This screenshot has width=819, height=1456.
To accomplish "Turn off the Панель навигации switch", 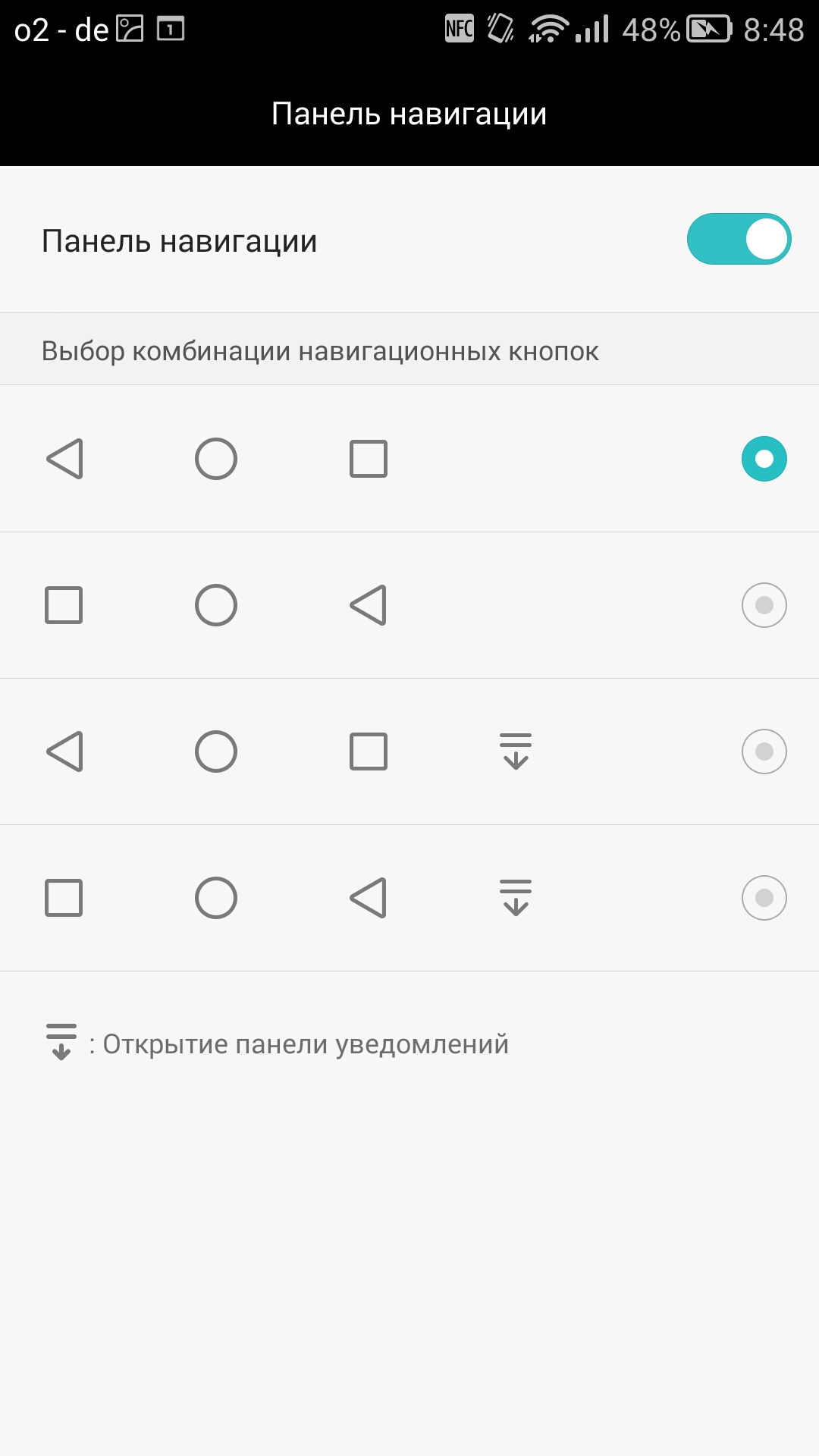I will point(739,240).
